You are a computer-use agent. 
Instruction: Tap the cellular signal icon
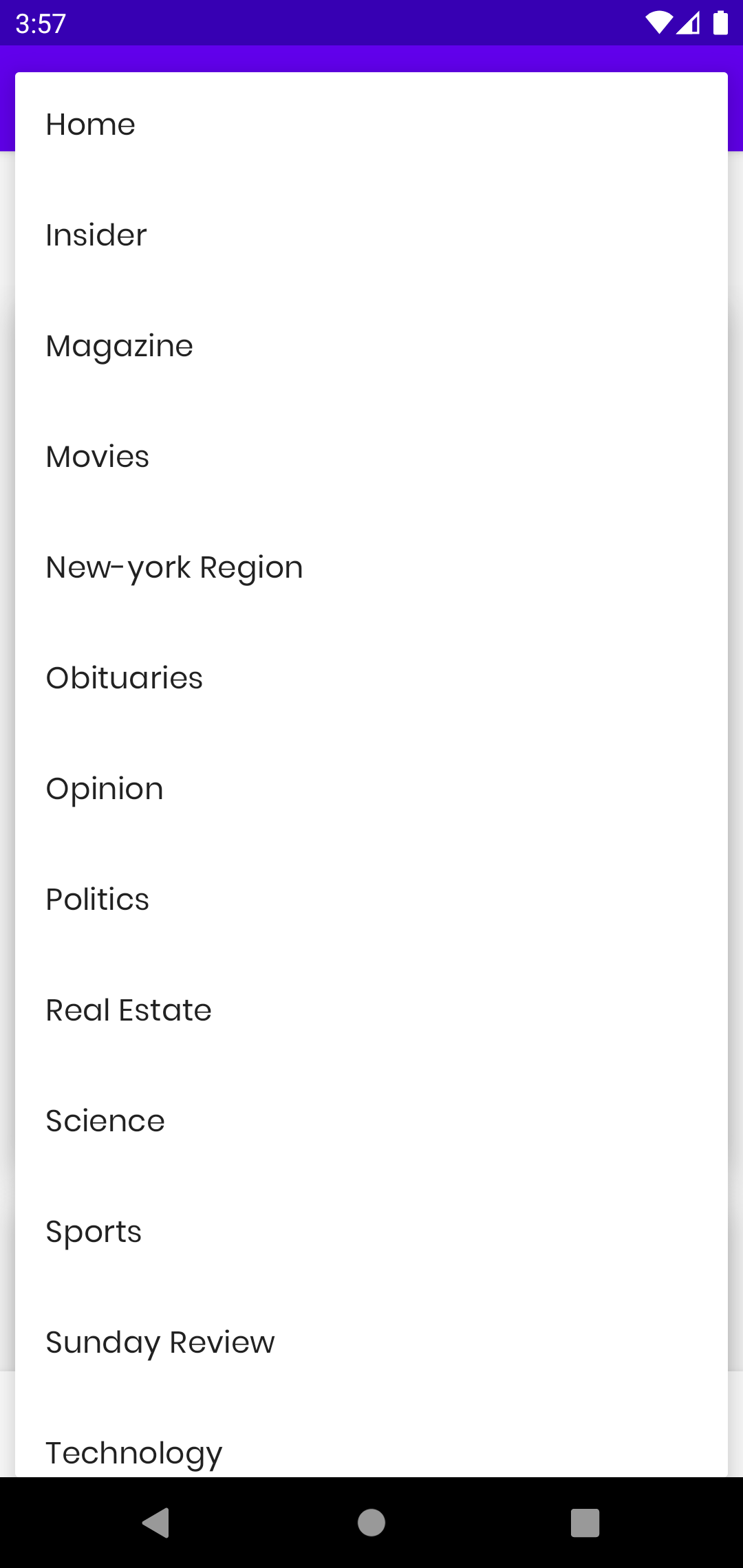[x=689, y=23]
